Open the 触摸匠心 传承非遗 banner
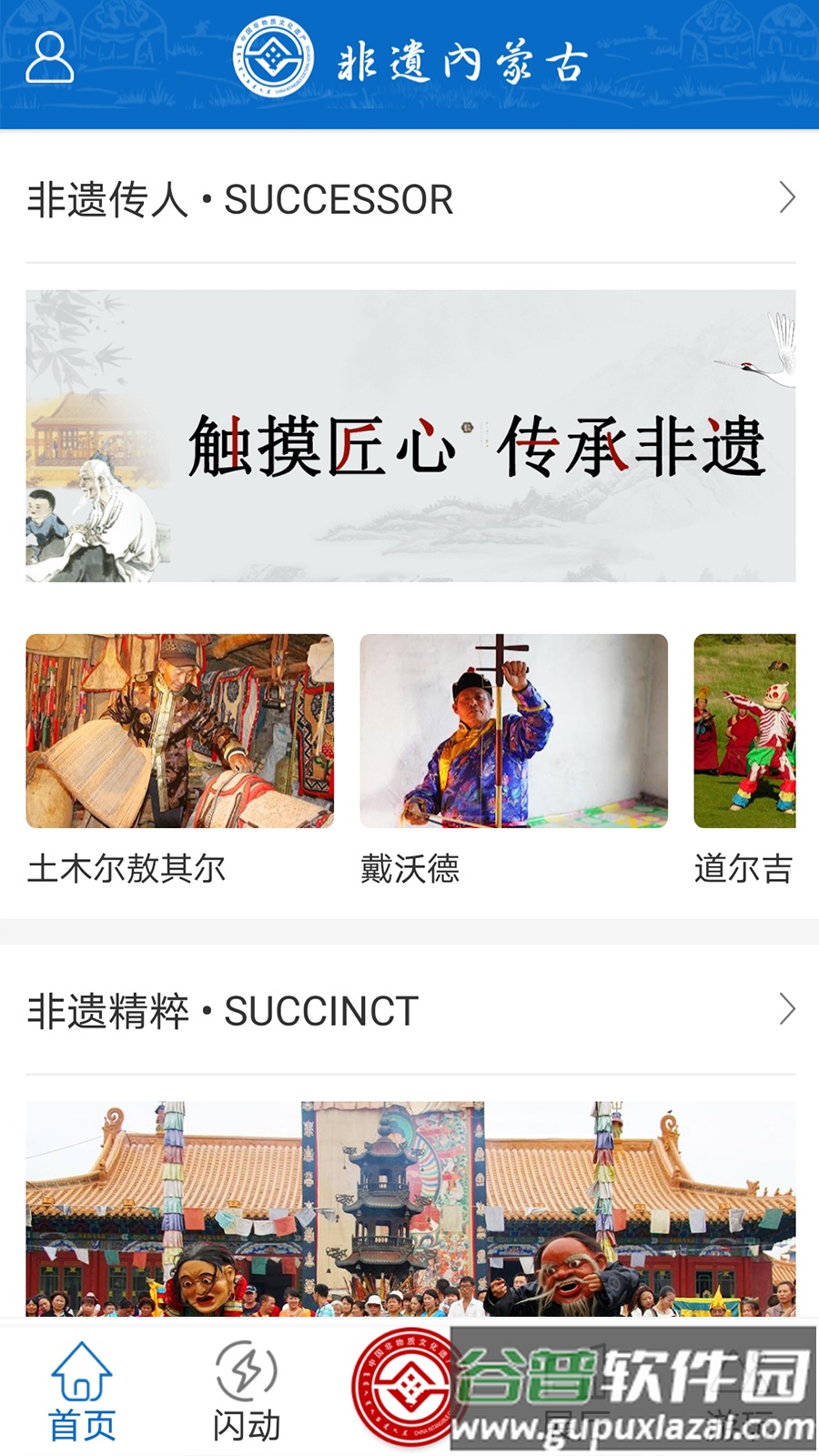 409,437
